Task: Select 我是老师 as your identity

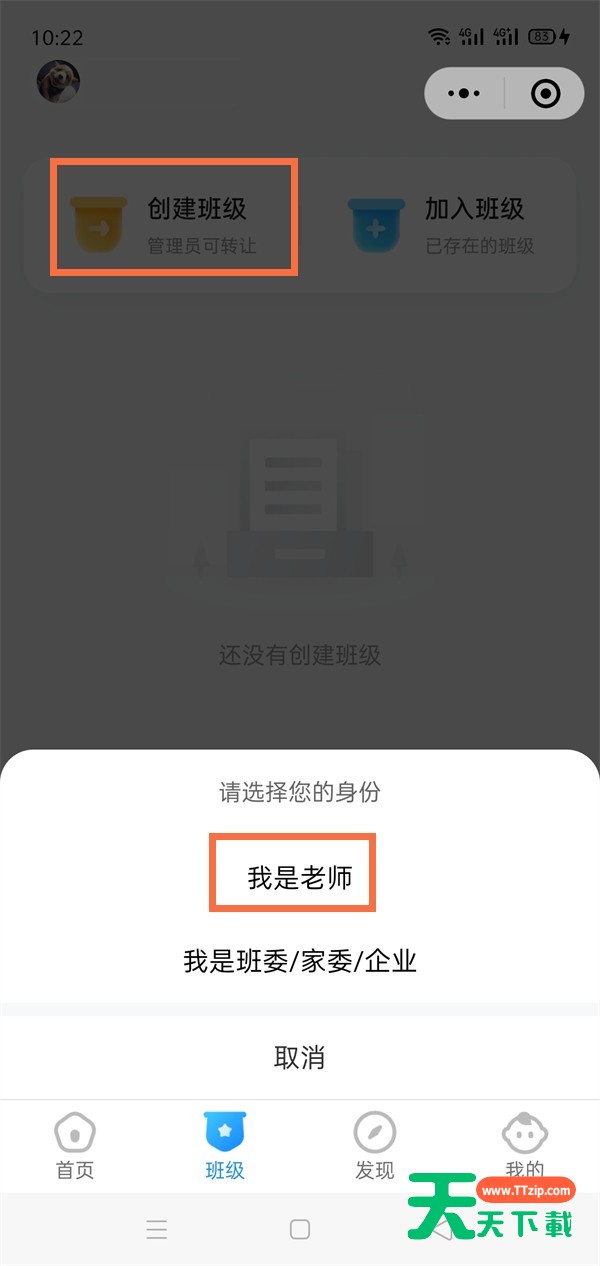Action: coord(300,878)
